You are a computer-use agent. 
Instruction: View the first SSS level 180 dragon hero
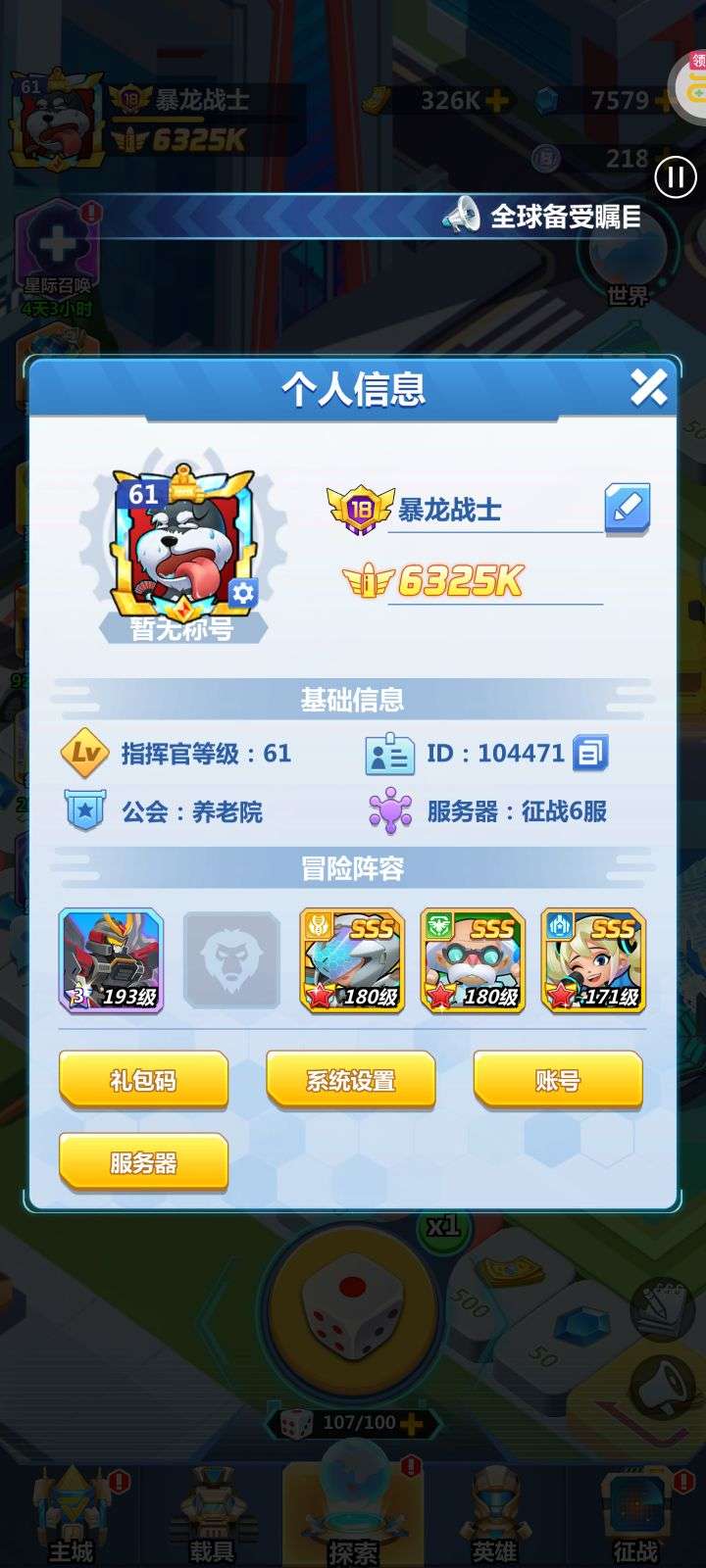[x=352, y=960]
